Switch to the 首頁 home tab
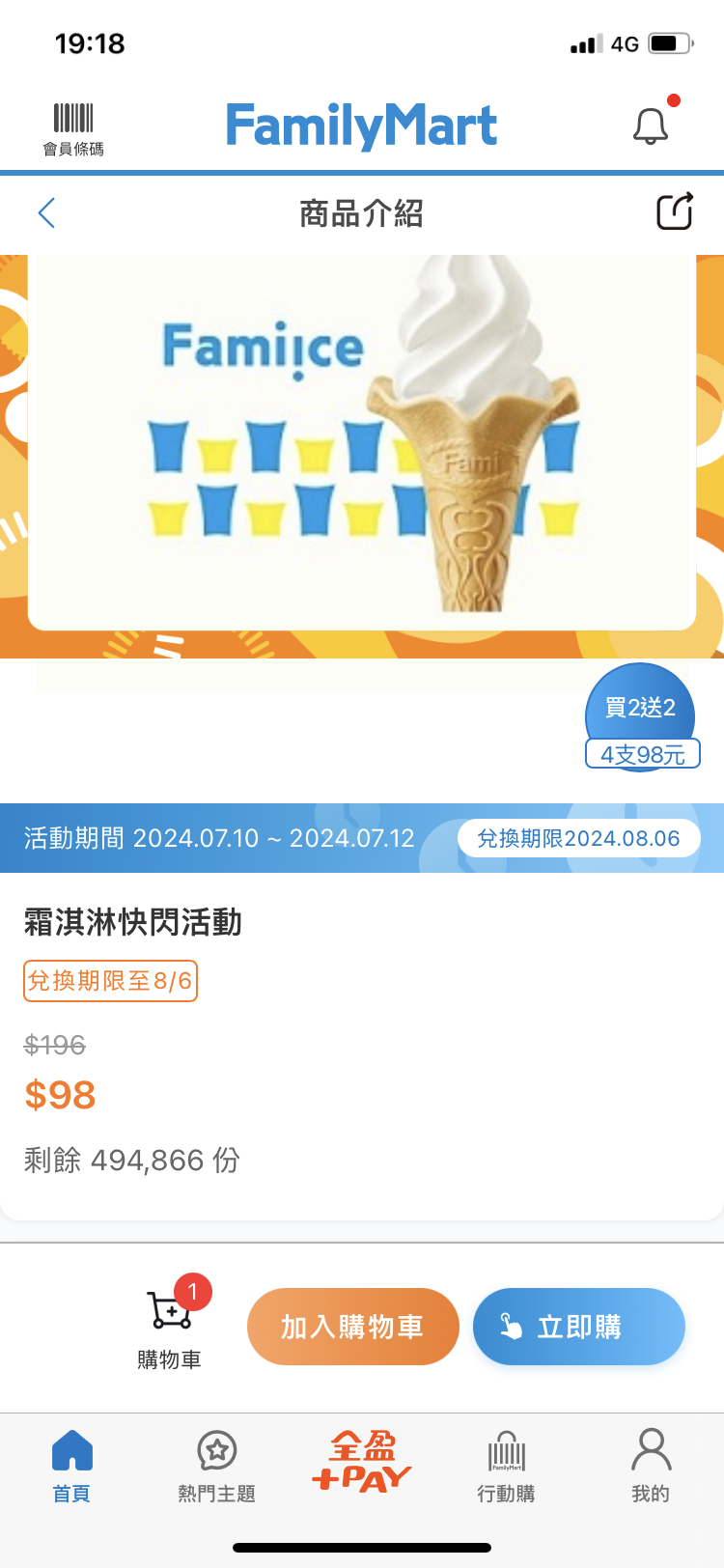The height and width of the screenshot is (1568, 724). tap(71, 1466)
